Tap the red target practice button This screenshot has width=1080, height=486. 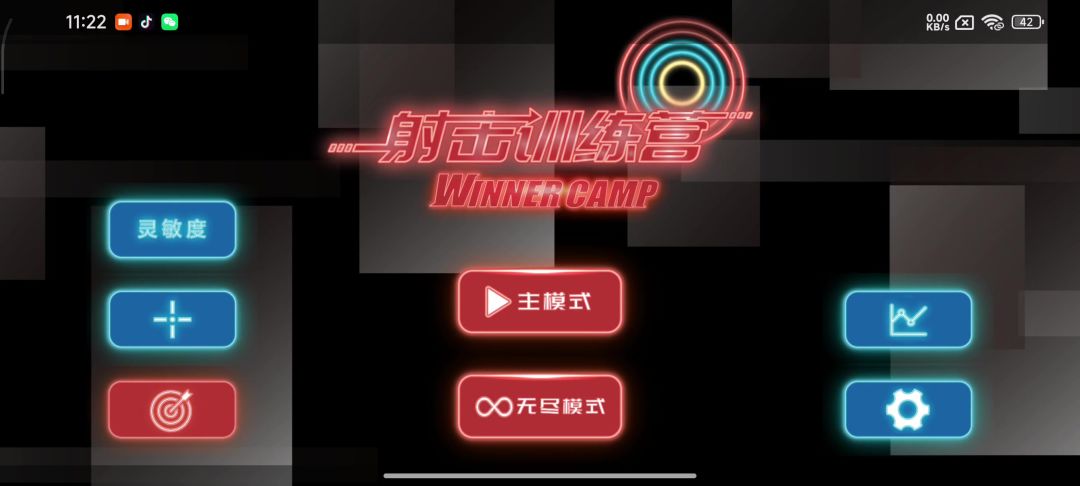tap(172, 409)
